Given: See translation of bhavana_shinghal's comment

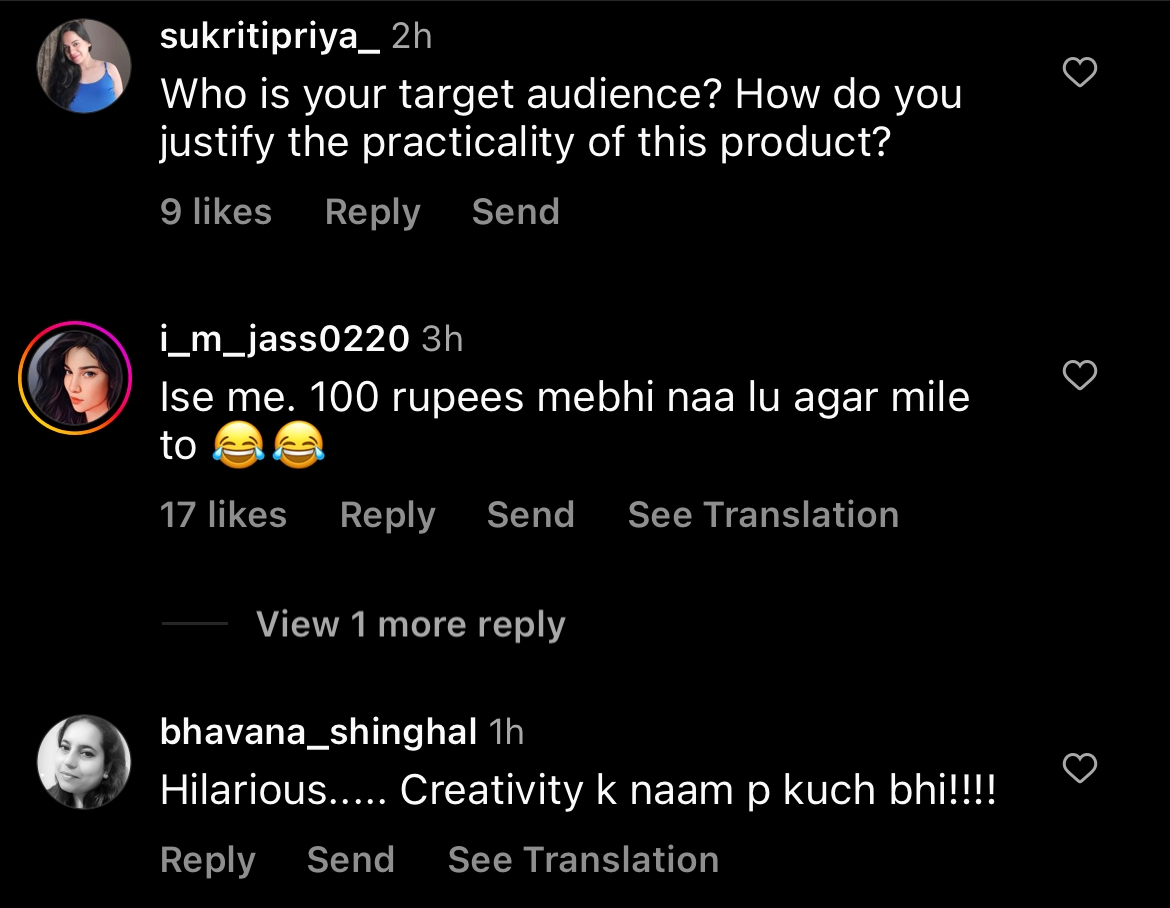Looking at the screenshot, I should point(583,860).
